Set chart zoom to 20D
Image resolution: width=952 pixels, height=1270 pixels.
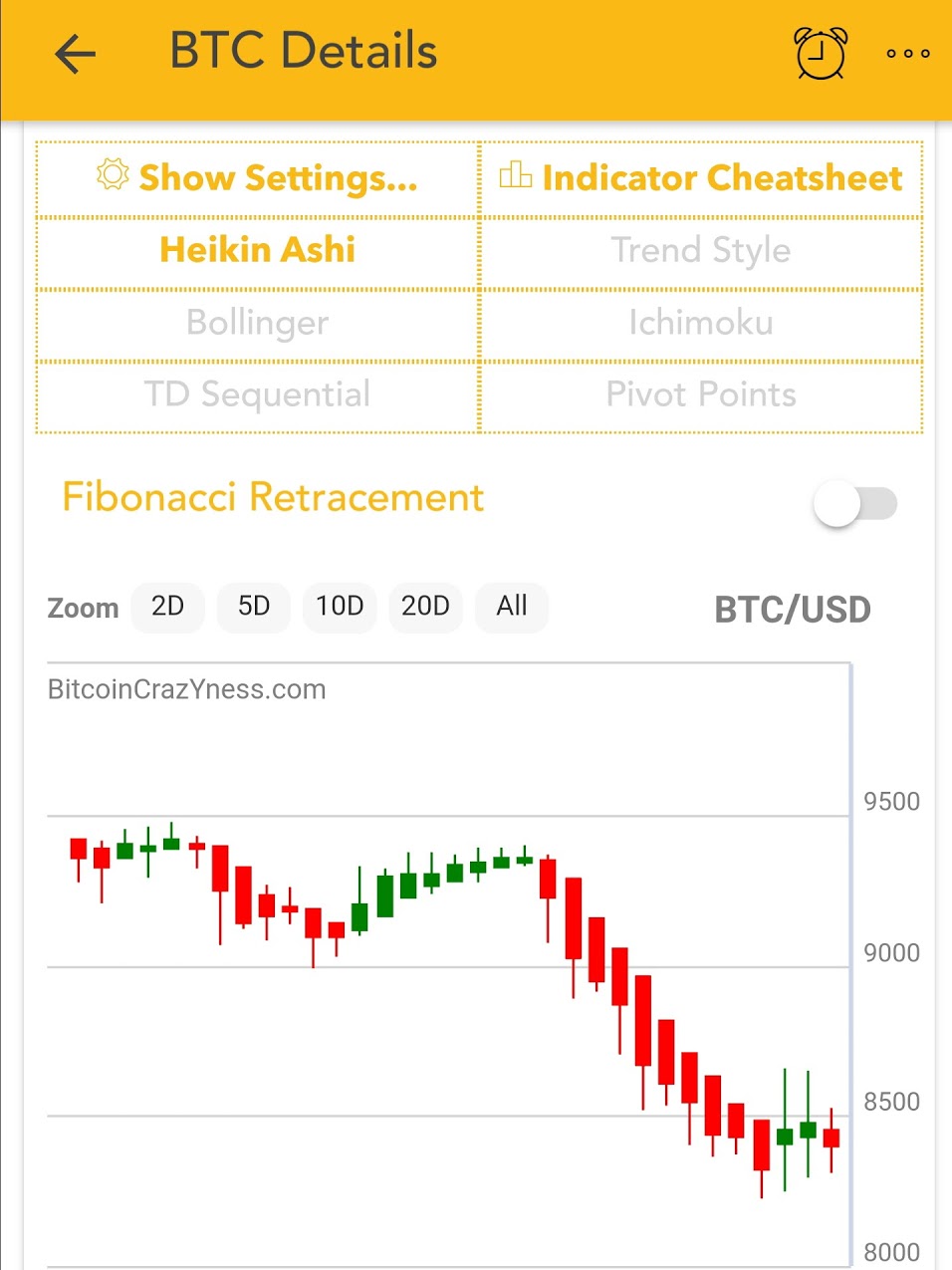pos(425,607)
